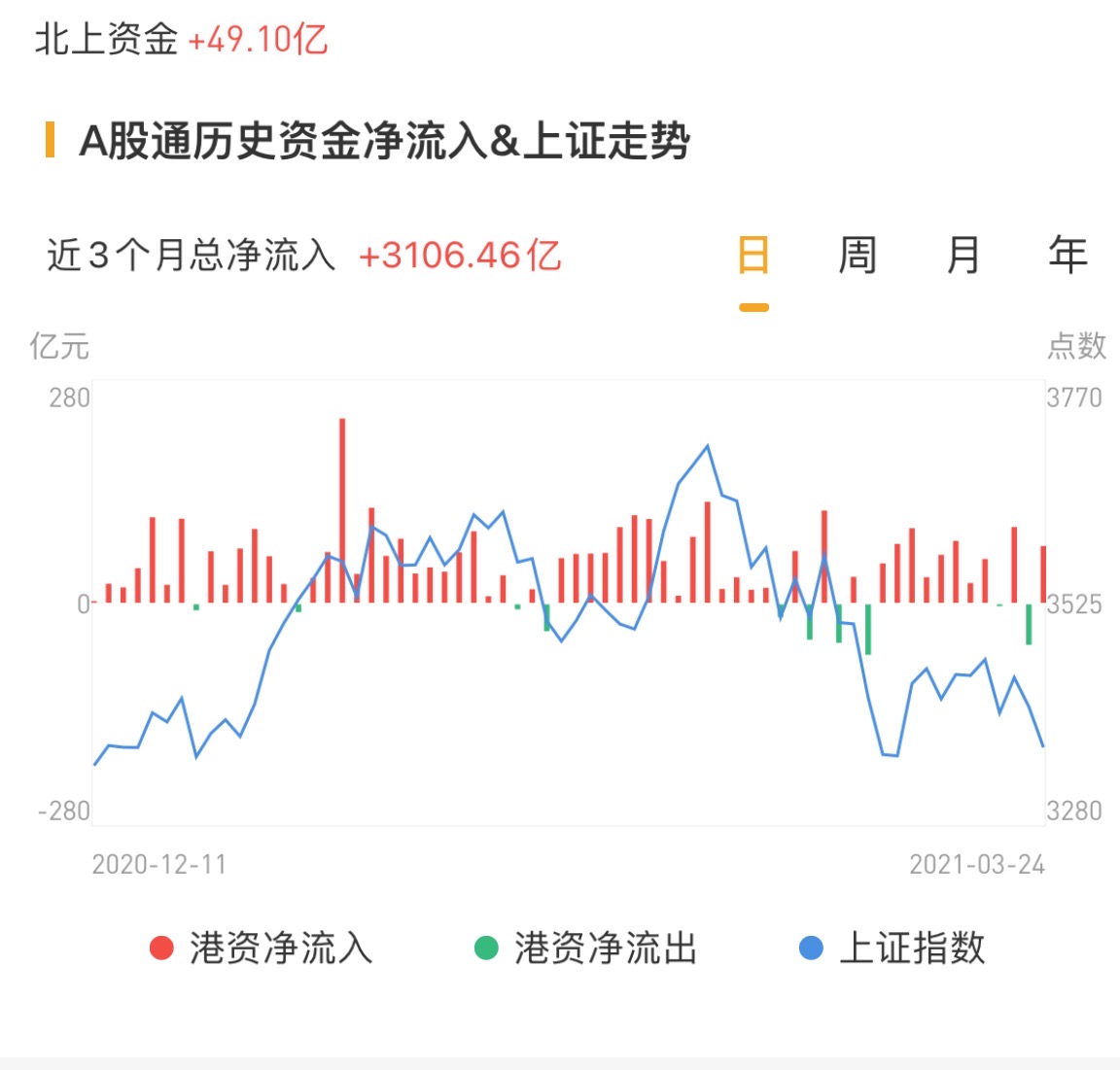Switch to the 月 (monthly) tab
Viewport: 1120px width, 1070px height.
tap(962, 256)
